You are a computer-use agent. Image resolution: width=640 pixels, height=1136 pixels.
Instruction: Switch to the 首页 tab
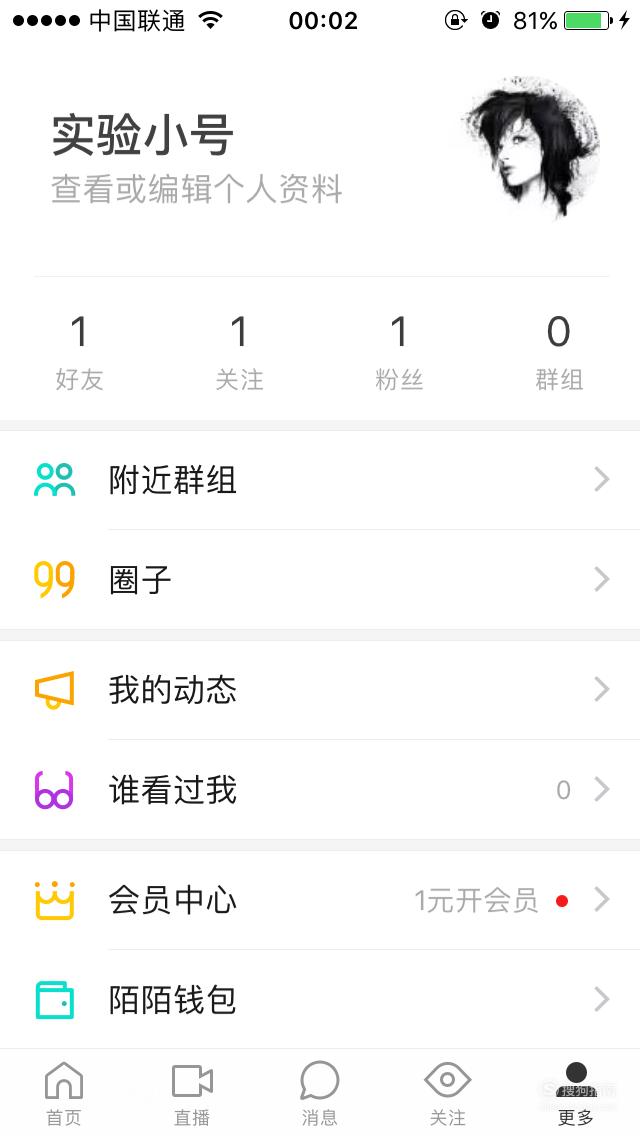[64, 1093]
